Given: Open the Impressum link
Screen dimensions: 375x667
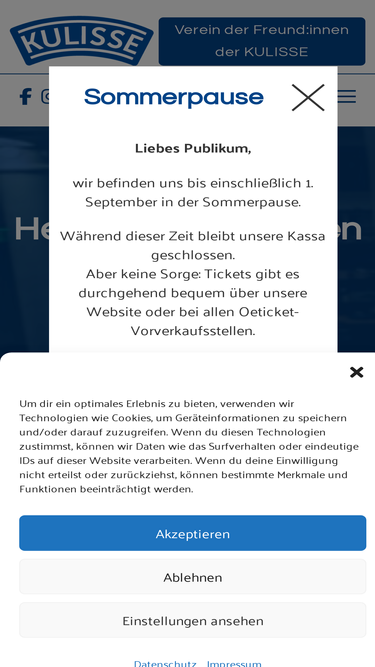Looking at the screenshot, I should coord(234,663).
